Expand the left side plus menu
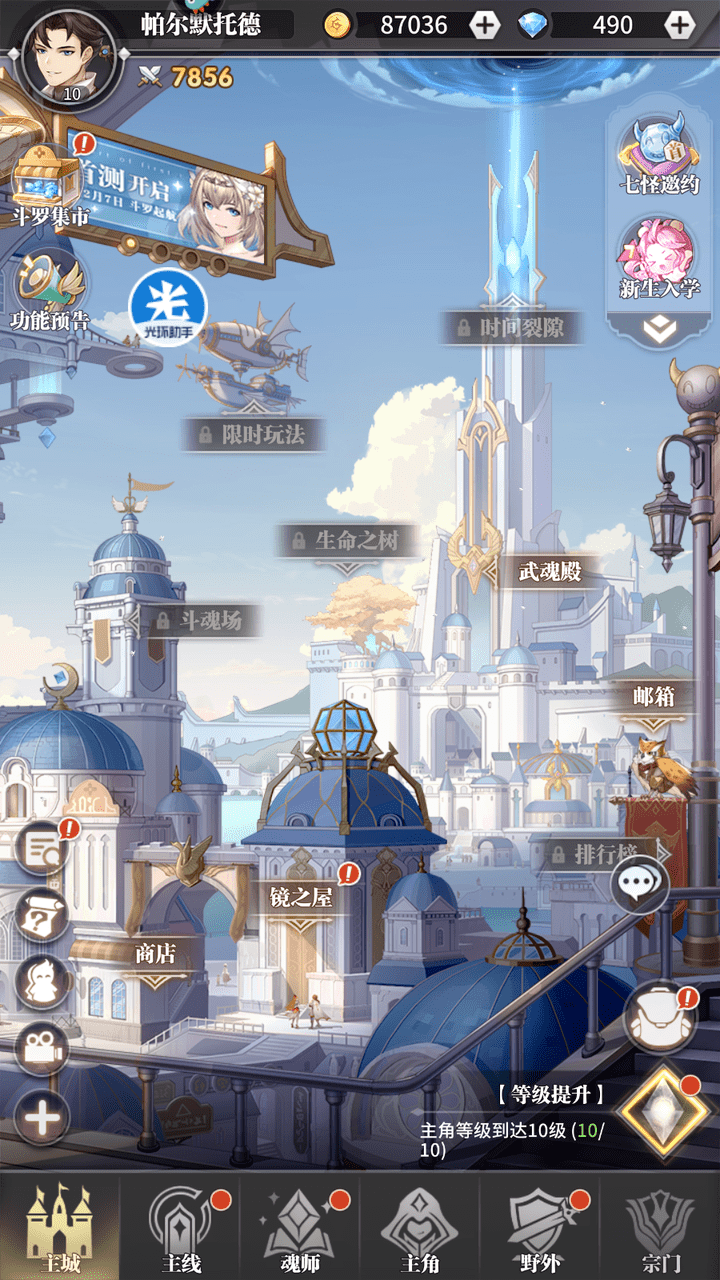This screenshot has width=720, height=1280. click(x=42, y=1116)
